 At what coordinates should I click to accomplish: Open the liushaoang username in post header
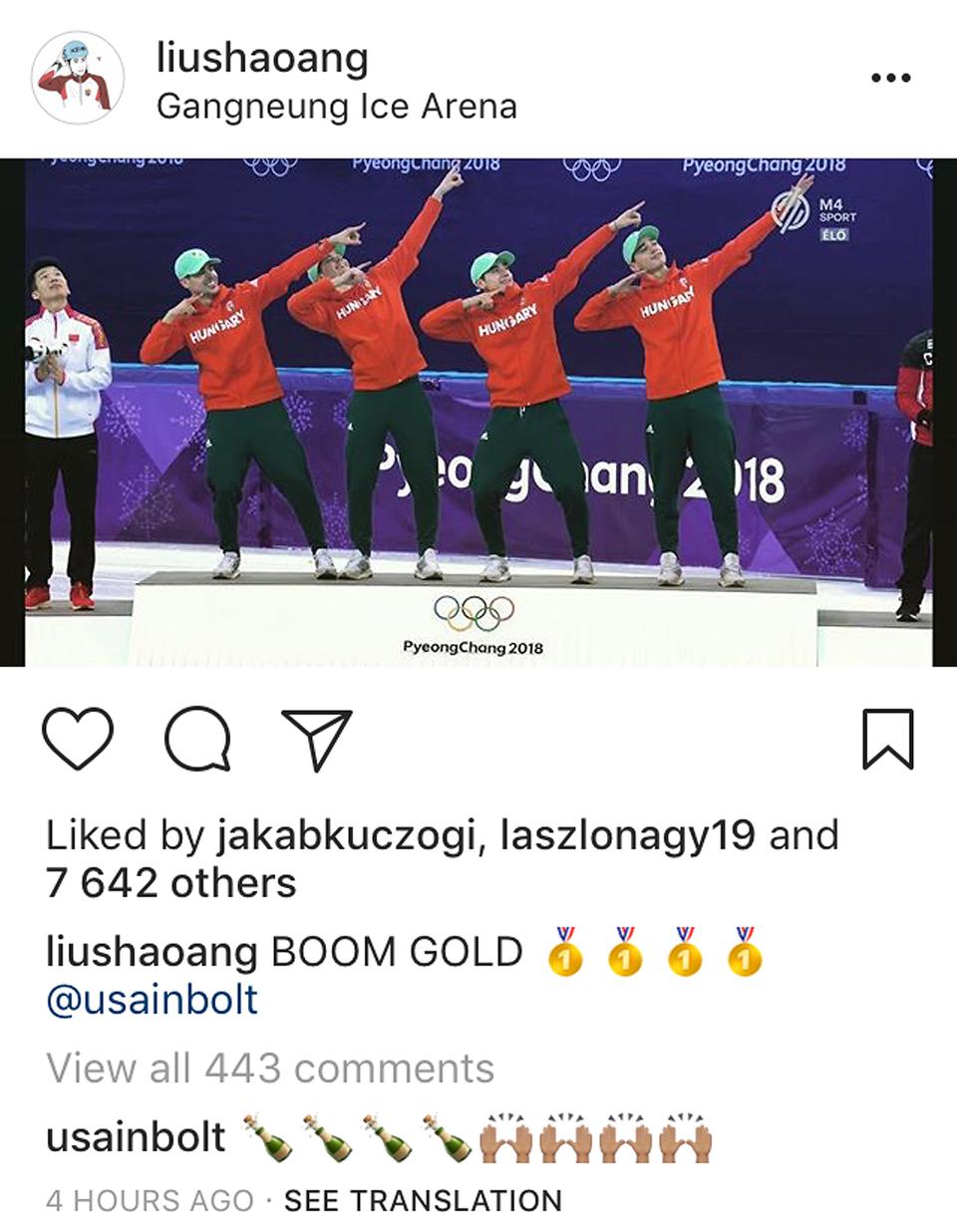(262, 58)
